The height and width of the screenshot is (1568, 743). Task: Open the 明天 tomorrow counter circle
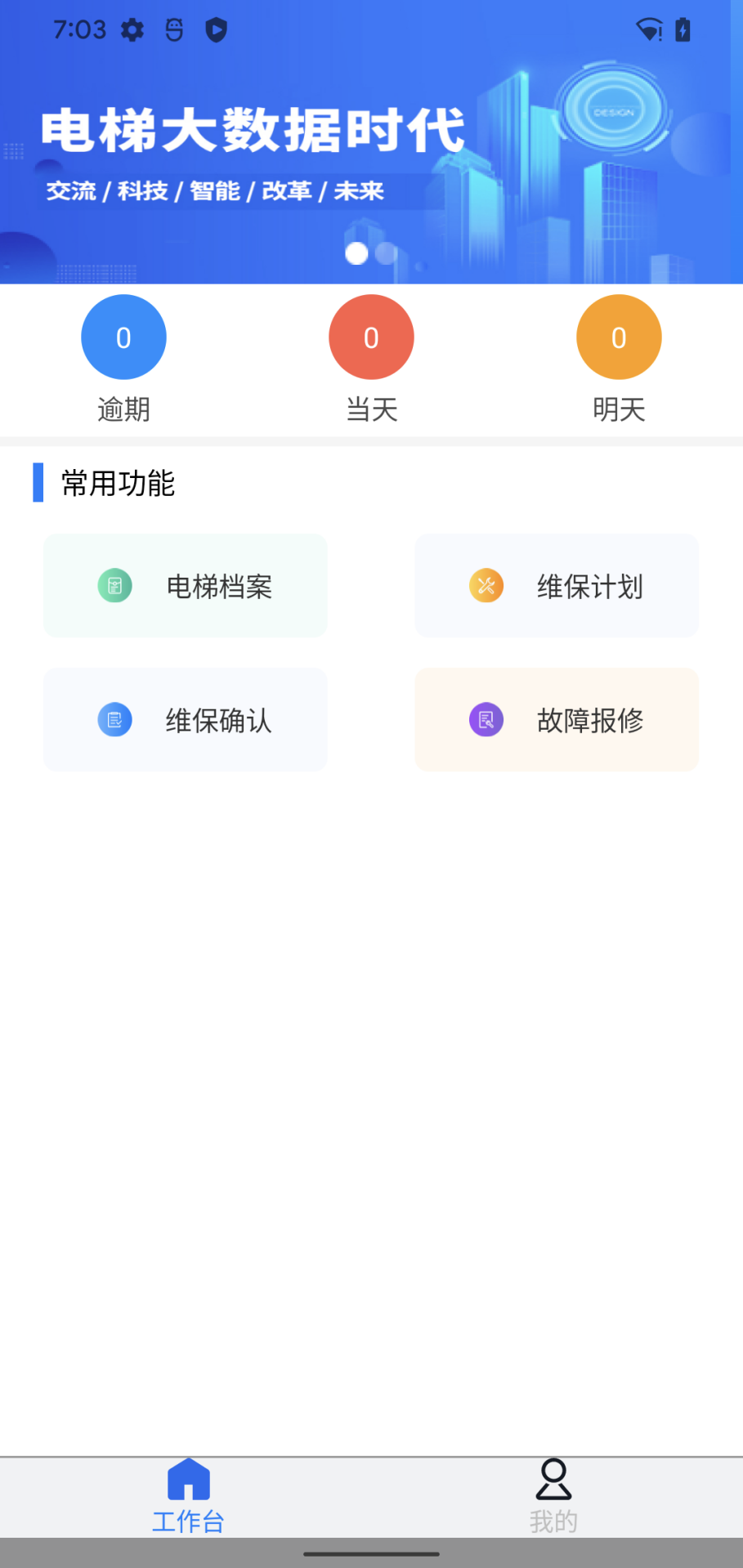619,336
